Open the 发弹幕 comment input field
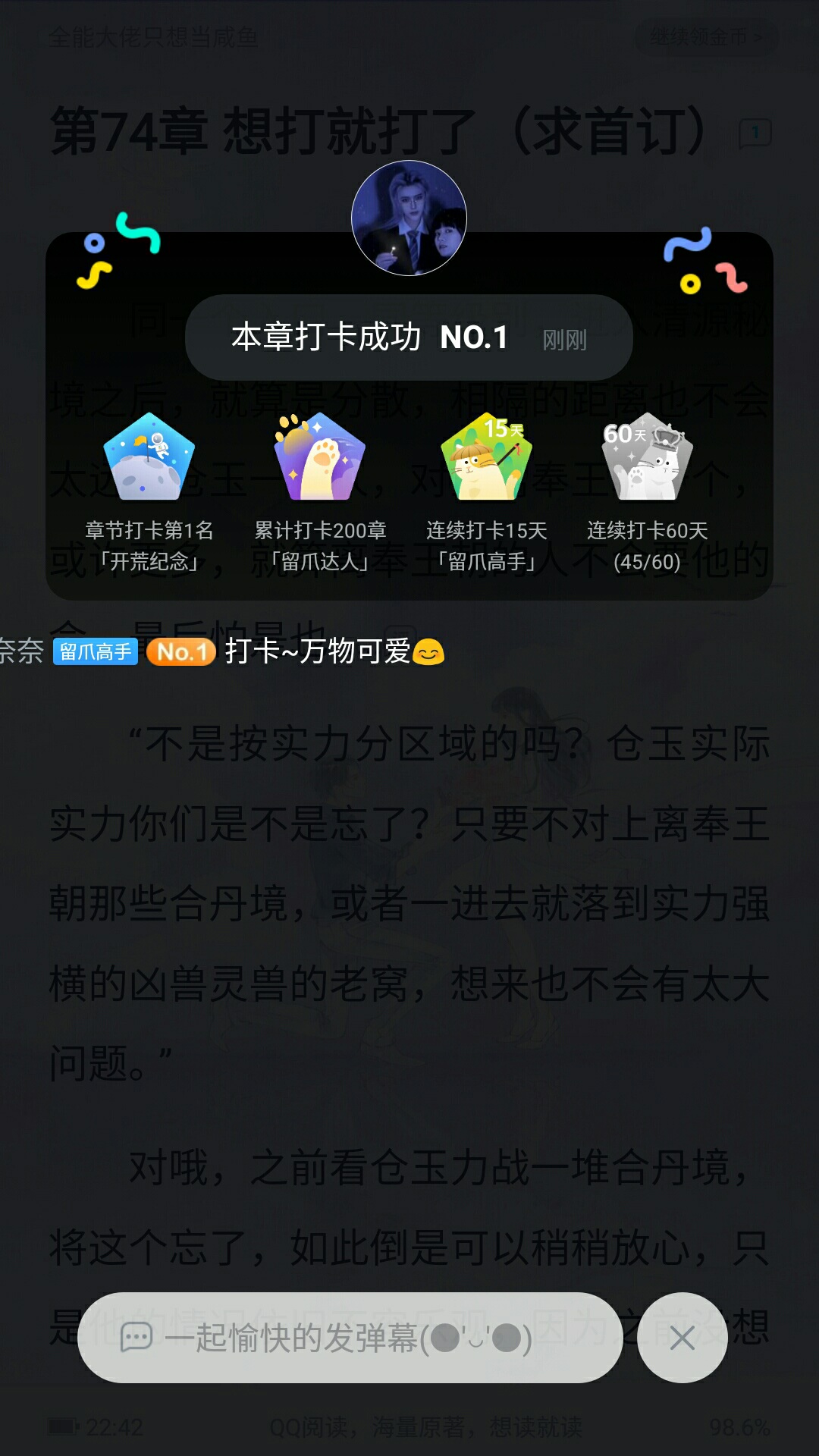 click(349, 1337)
